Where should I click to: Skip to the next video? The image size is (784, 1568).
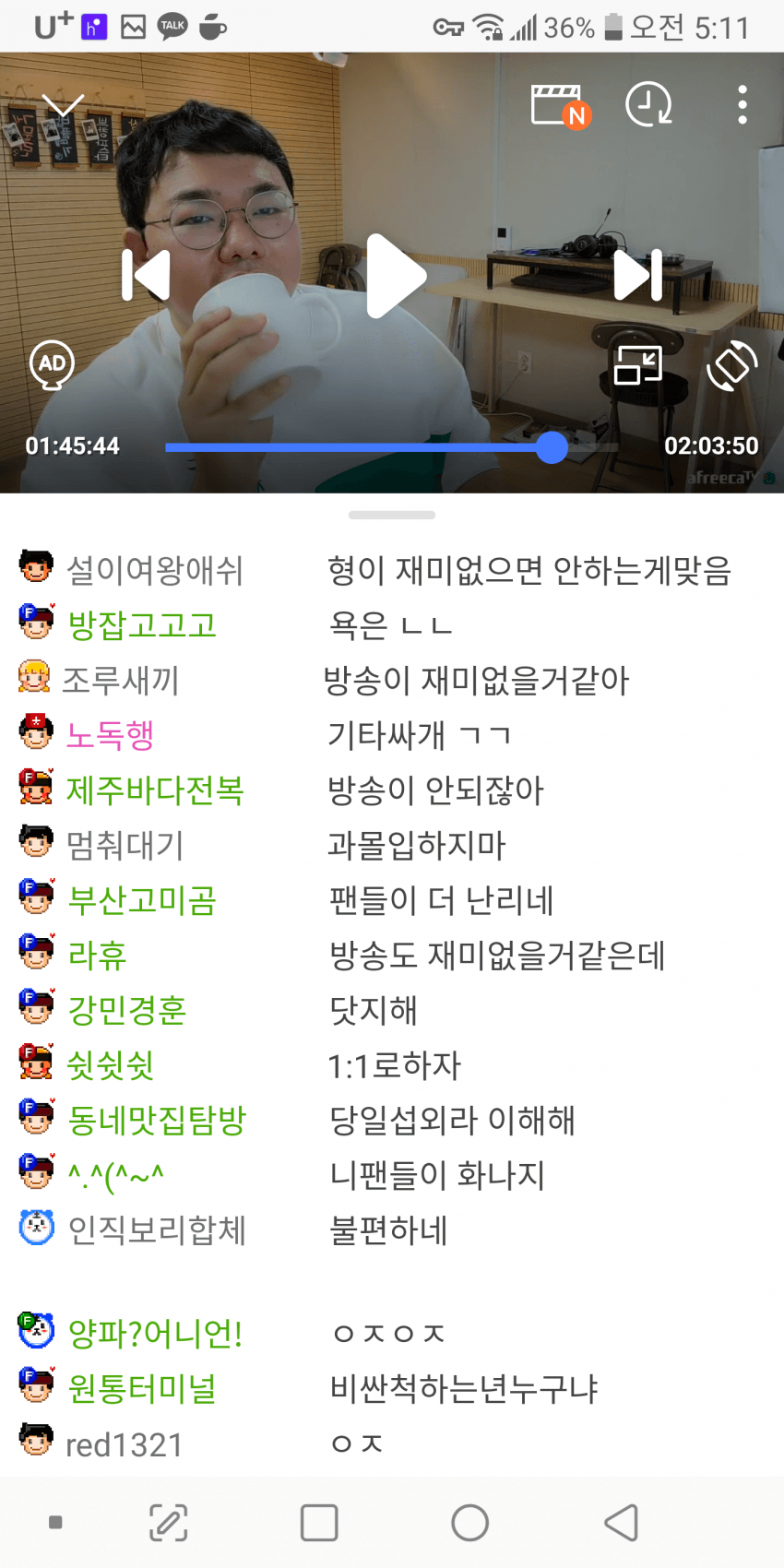pyautogui.click(x=638, y=275)
